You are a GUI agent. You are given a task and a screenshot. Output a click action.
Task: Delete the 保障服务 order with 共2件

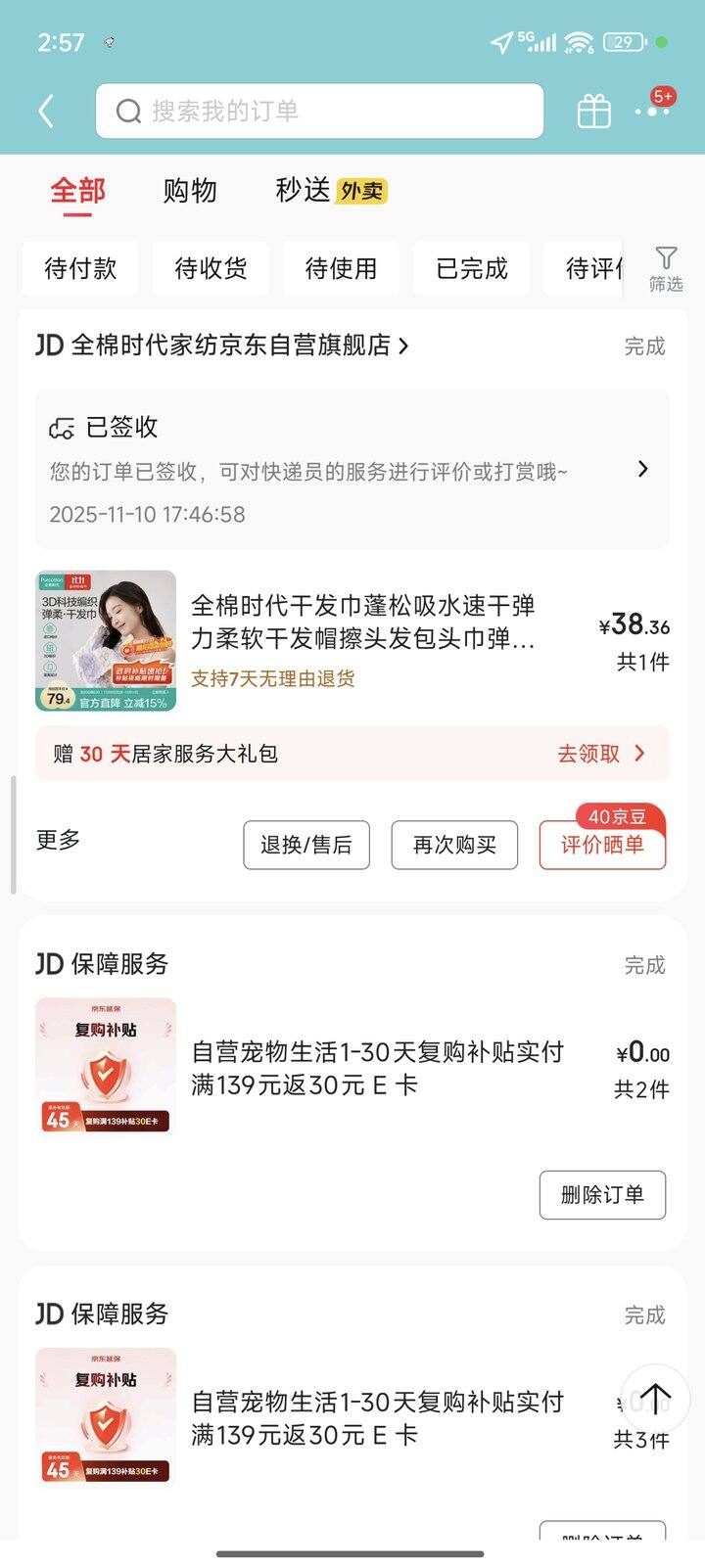coord(602,1195)
